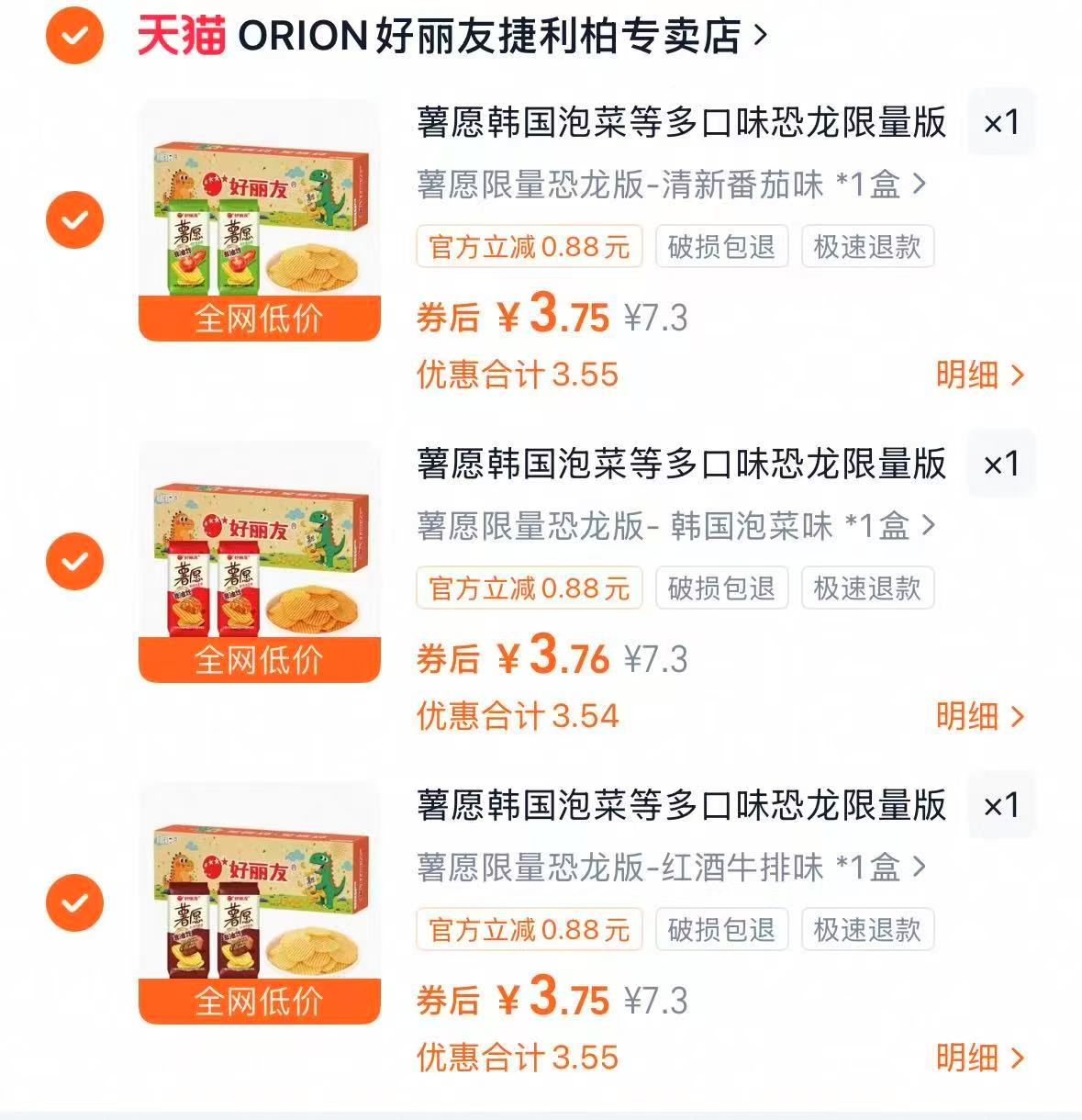Click the ×1 quantity of the first item
Screen dimensions: 1082x1120
coord(1001,122)
